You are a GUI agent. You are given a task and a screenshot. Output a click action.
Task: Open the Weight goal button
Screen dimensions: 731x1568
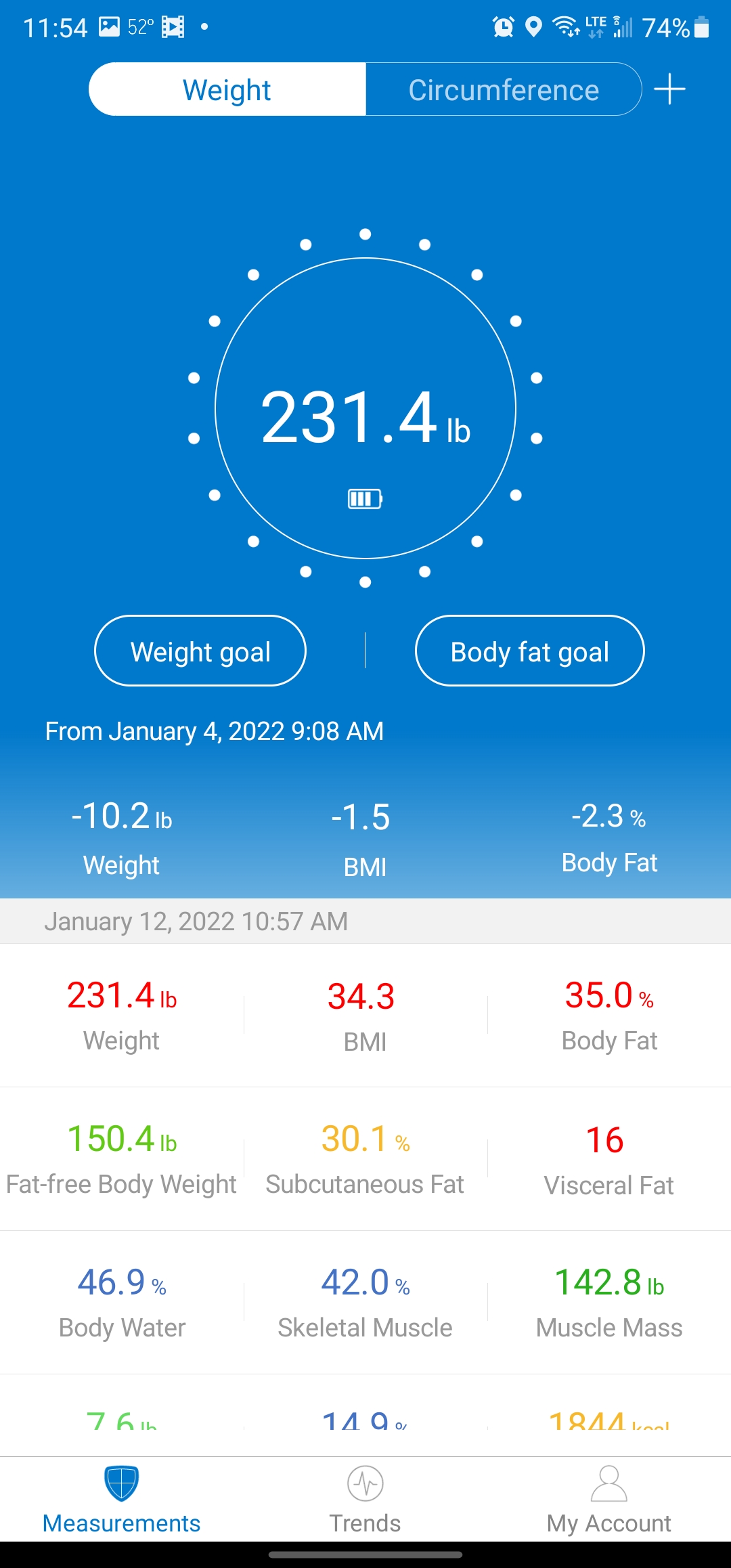coord(200,651)
